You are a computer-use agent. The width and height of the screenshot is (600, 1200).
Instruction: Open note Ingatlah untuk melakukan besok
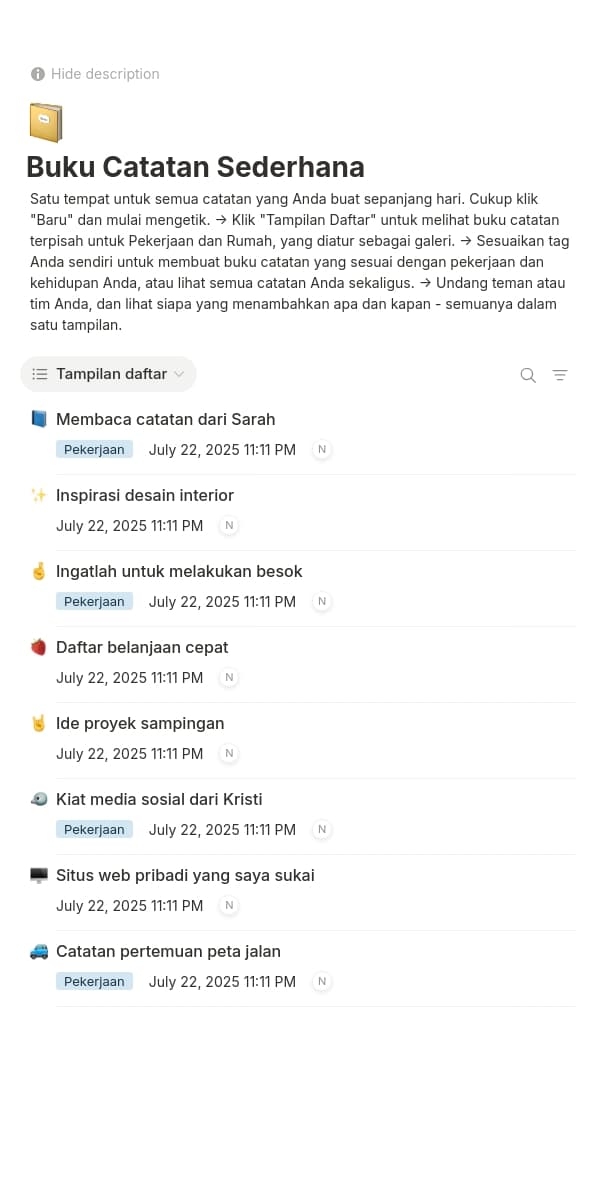pos(179,571)
